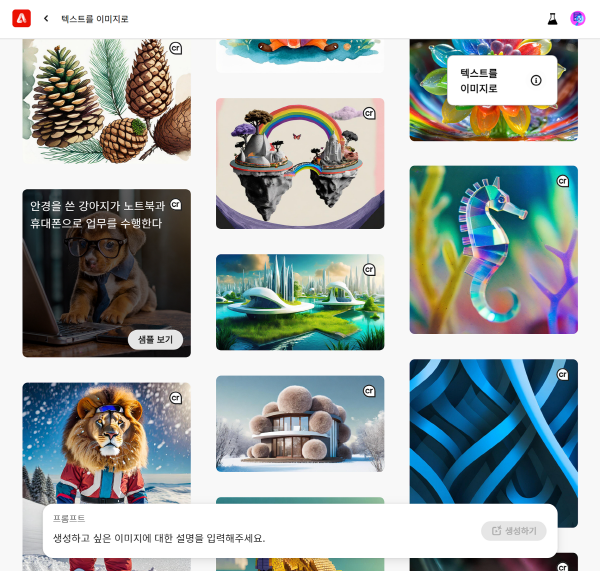Open the furry round house image

click(x=300, y=423)
